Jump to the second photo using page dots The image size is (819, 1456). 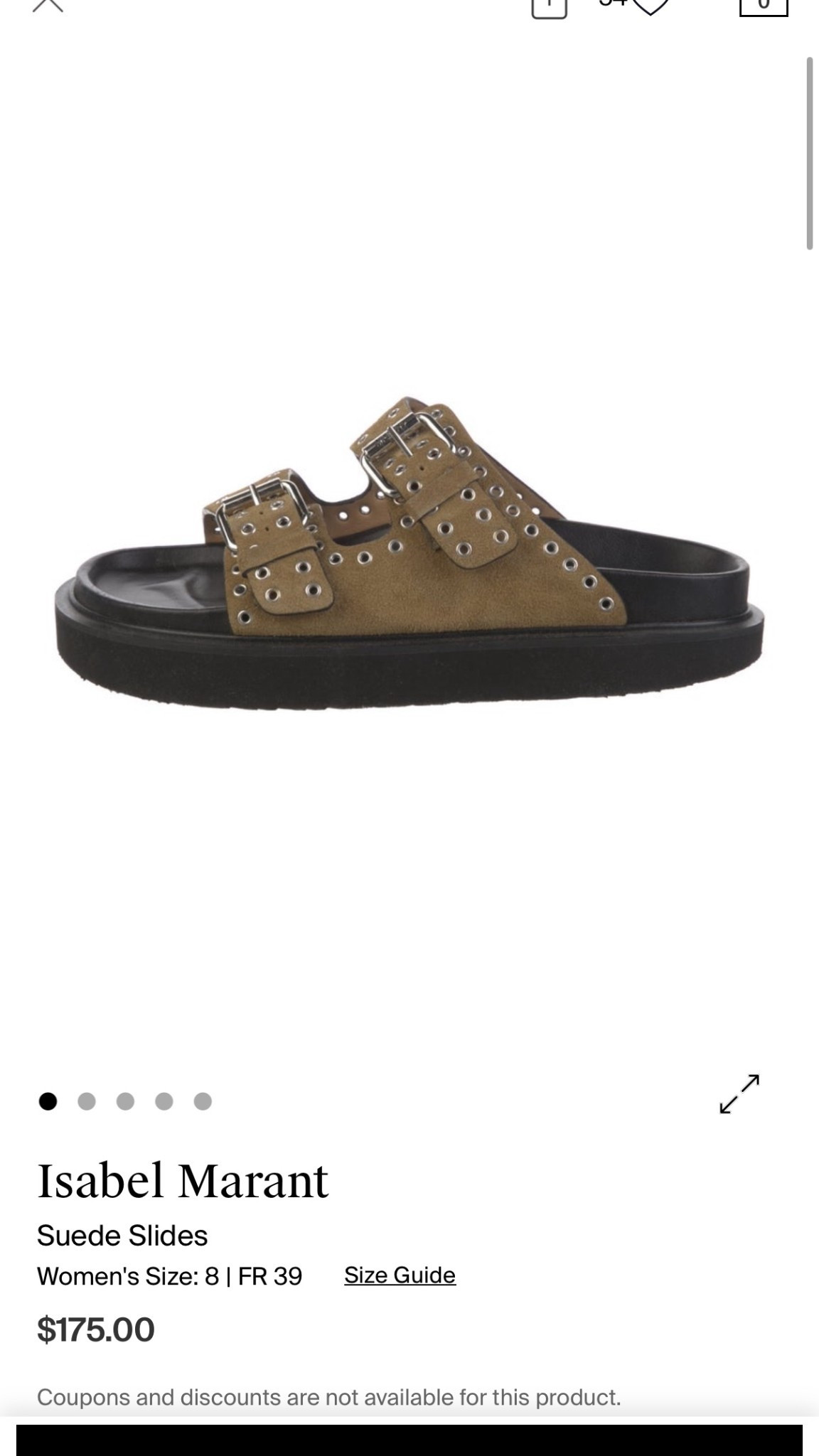tap(87, 1101)
